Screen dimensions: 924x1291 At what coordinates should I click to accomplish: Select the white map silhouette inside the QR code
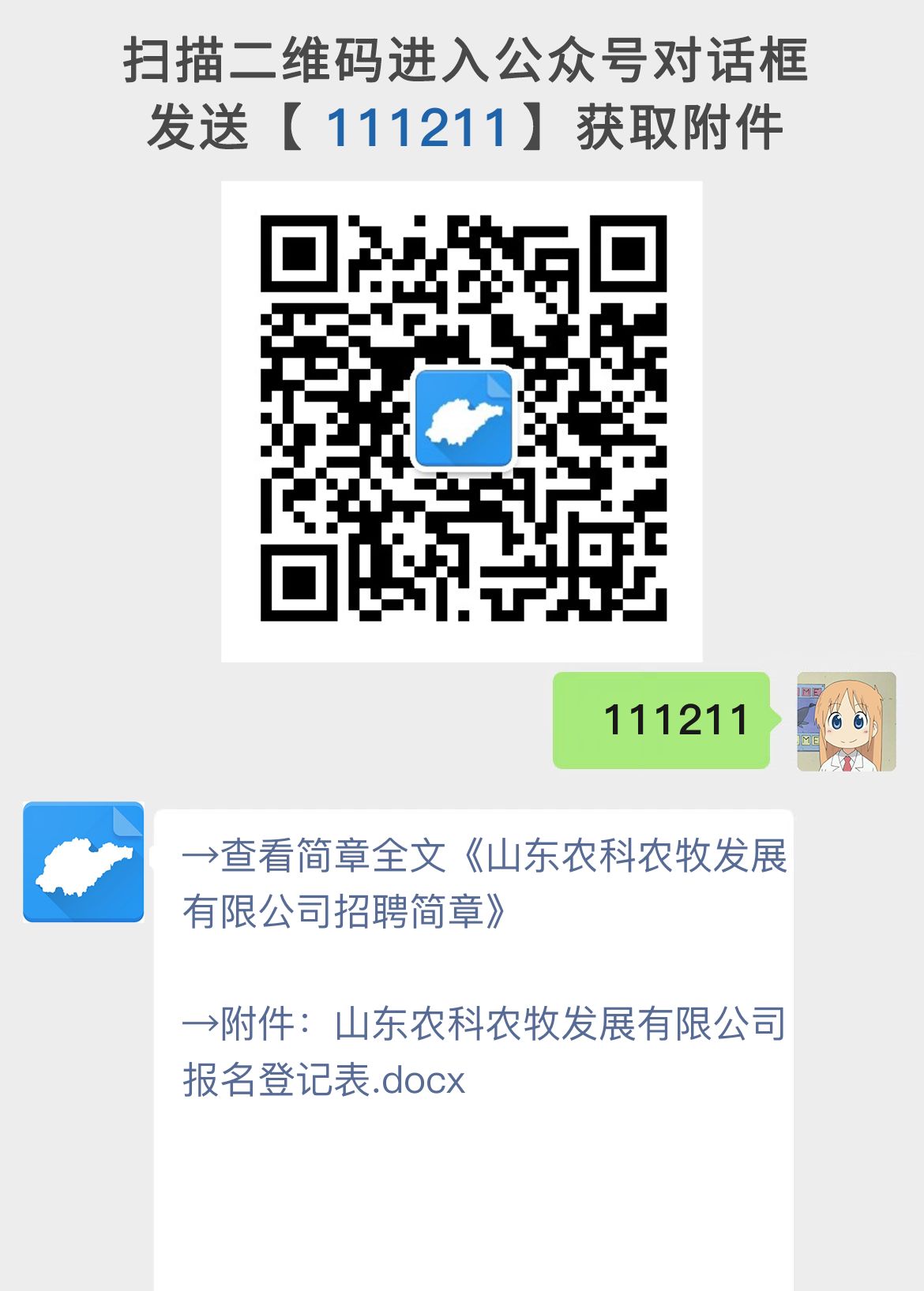[x=462, y=421]
